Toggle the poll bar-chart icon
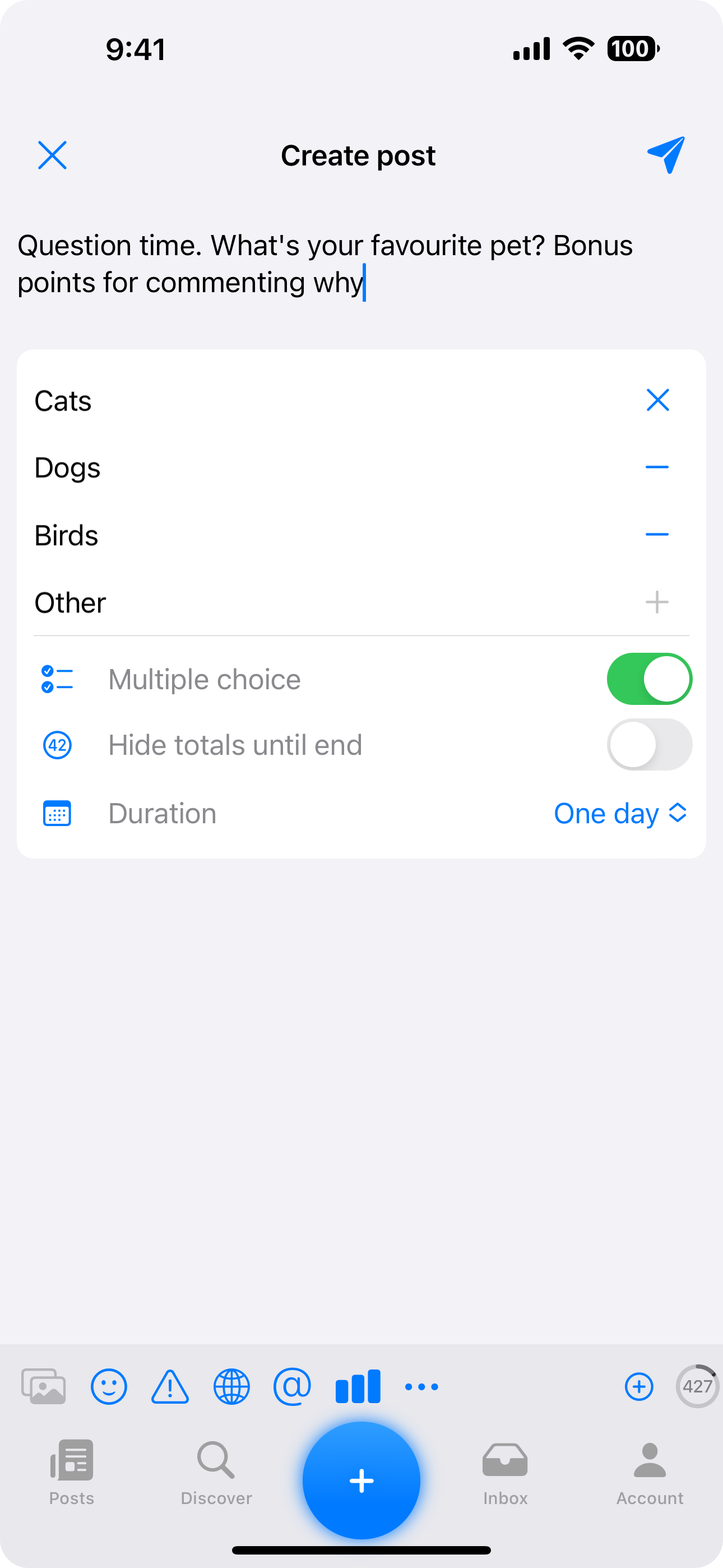This screenshot has width=723, height=1568. (358, 1387)
